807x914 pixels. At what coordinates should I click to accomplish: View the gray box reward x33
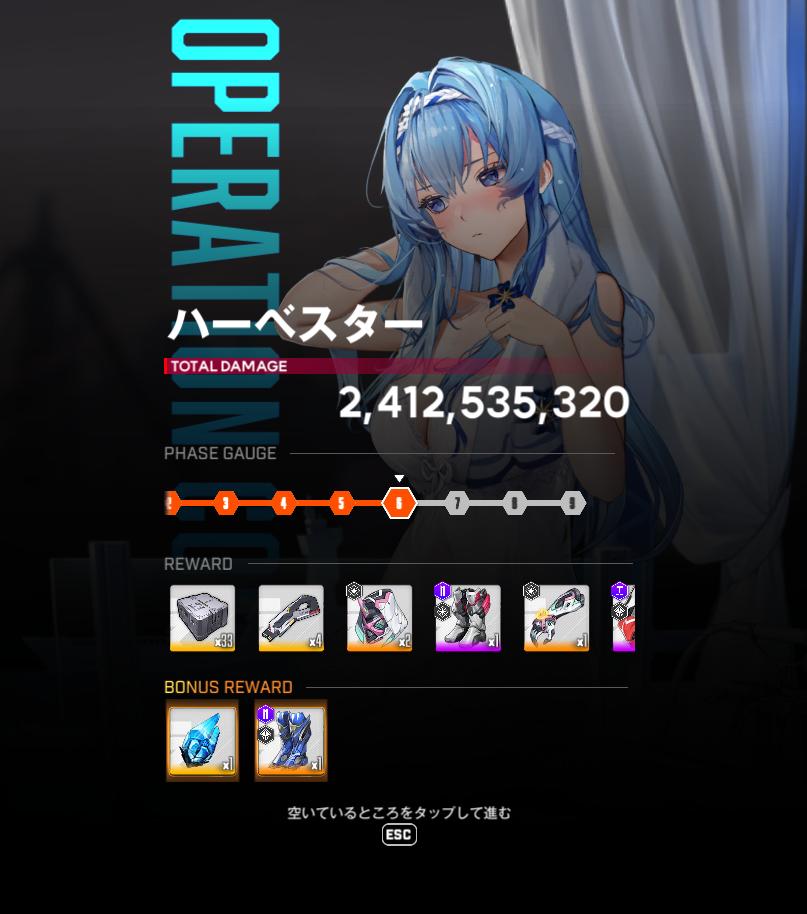[203, 618]
